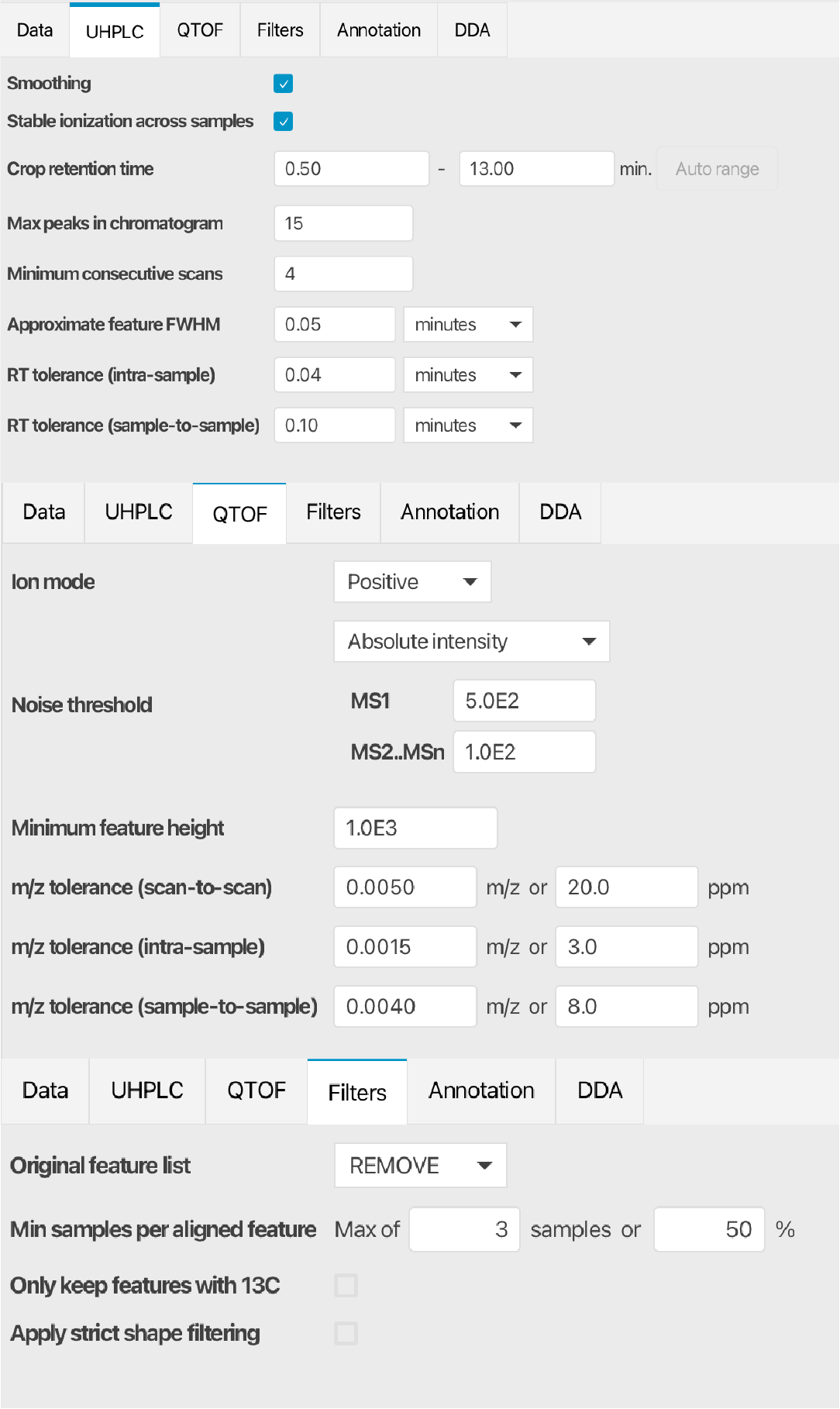Edit the intra-sample m/z tolerance 0.0015
This screenshot has height=1409, width=840.
405,947
